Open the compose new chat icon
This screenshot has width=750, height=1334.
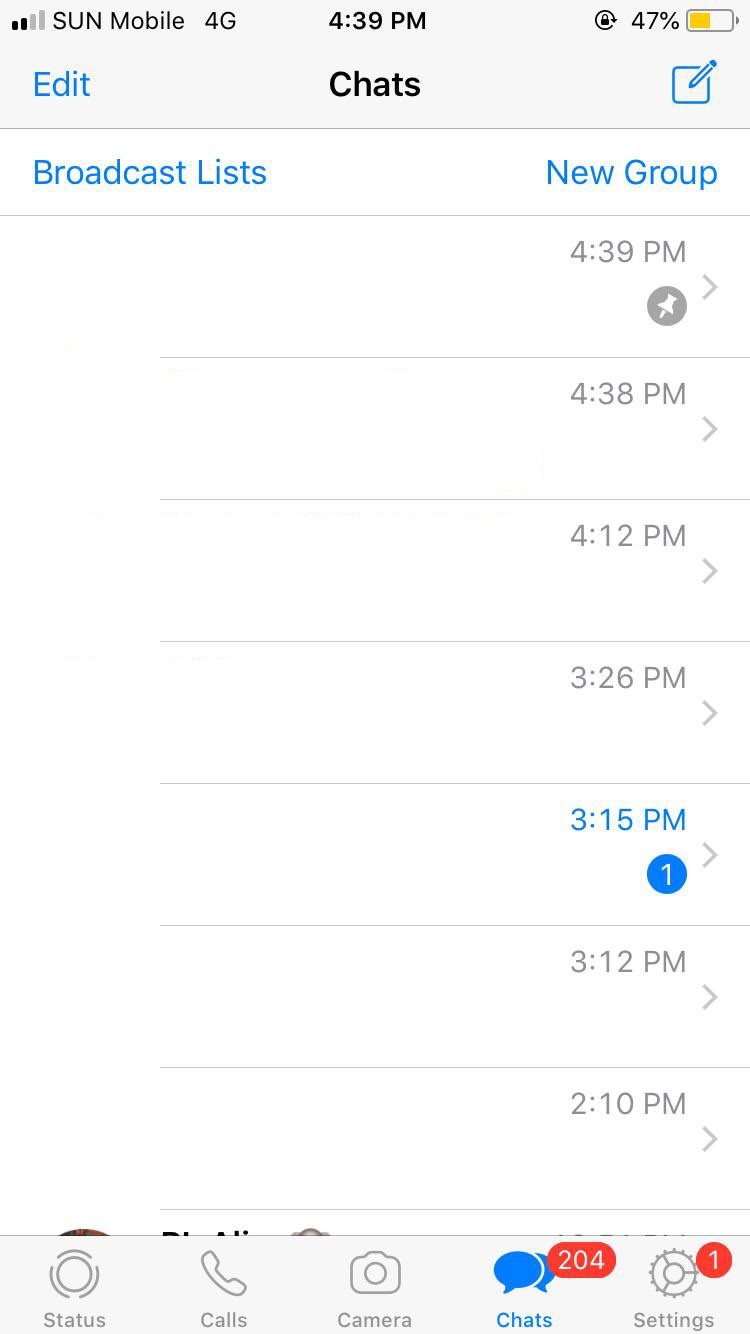coord(693,84)
